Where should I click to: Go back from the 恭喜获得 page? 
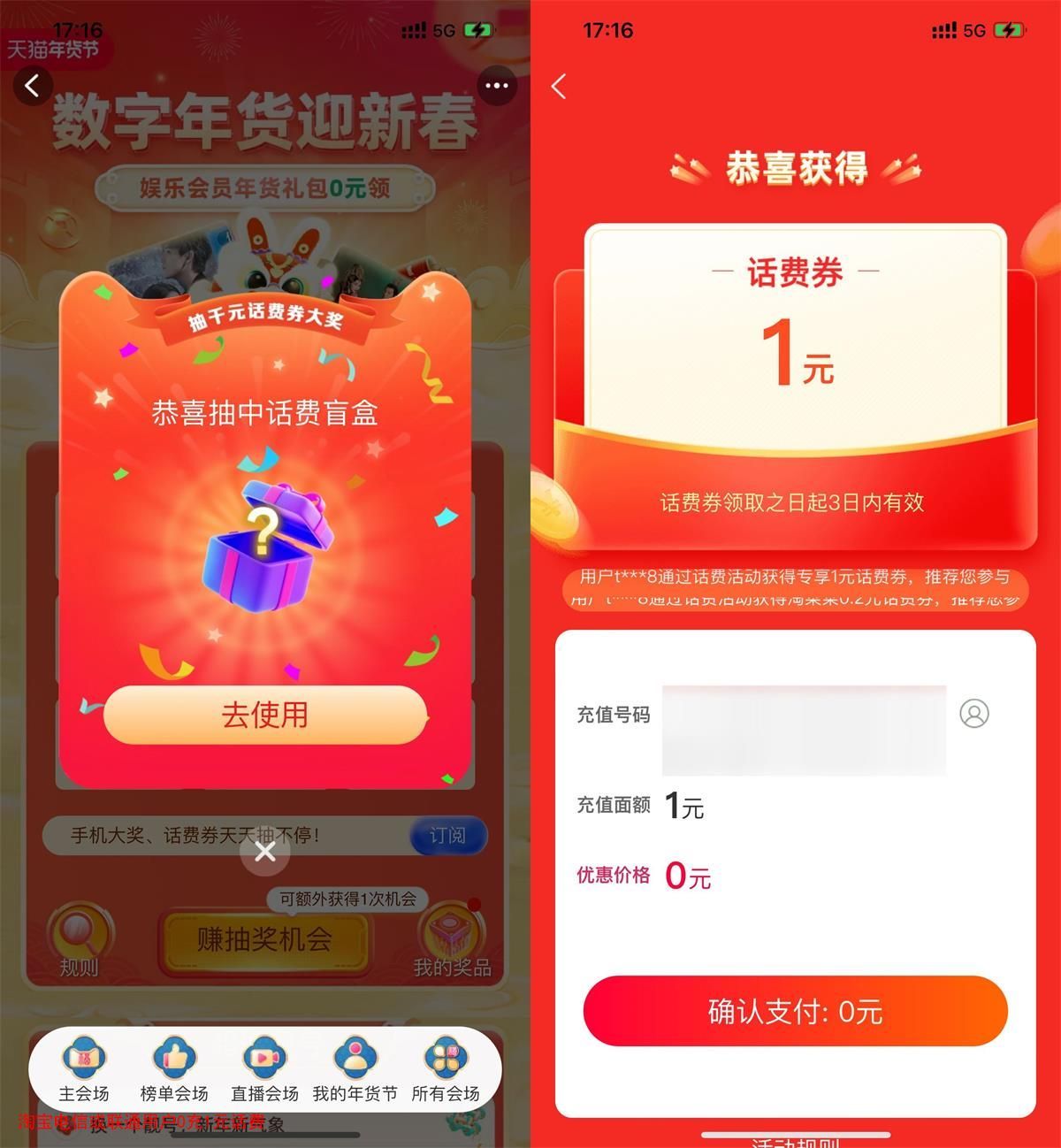tap(559, 86)
